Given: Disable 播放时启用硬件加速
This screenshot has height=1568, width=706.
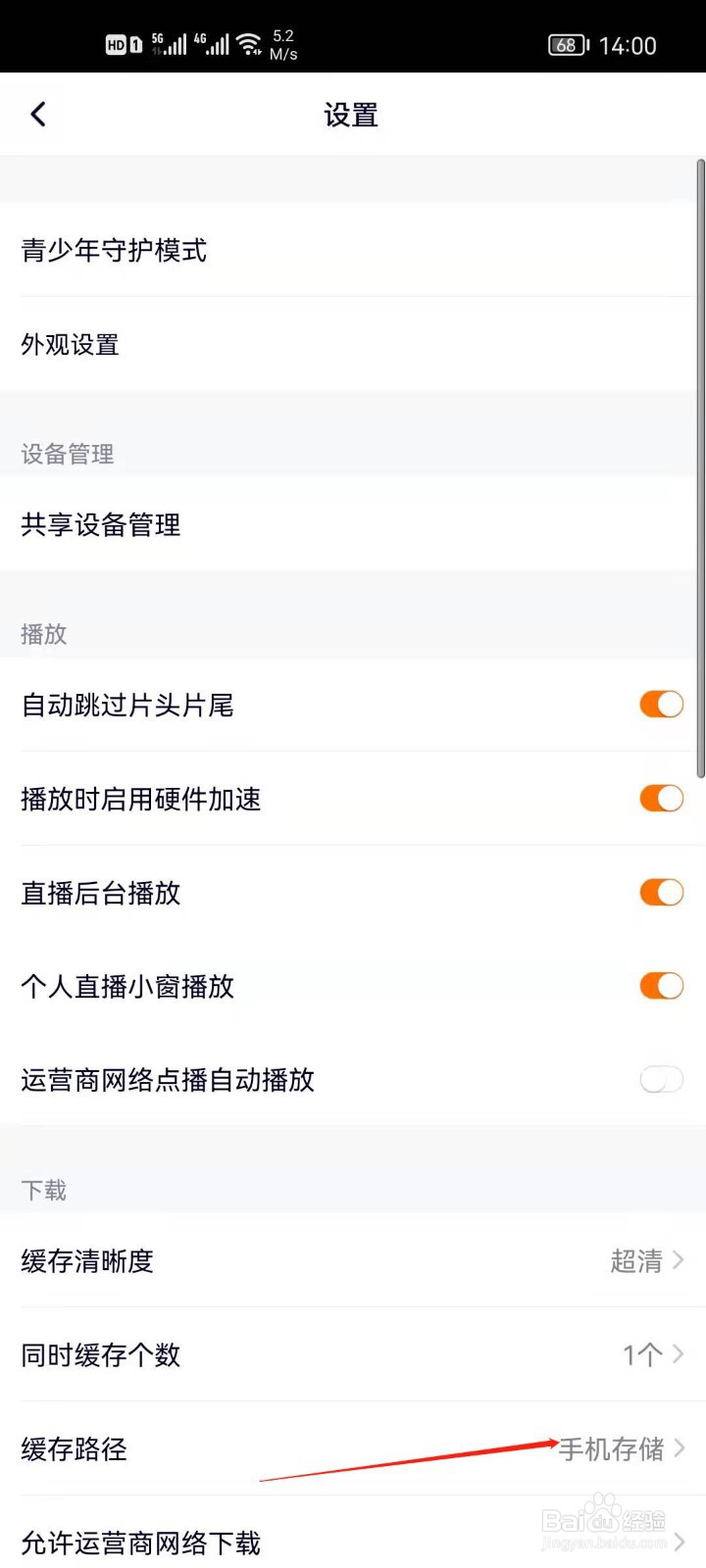Looking at the screenshot, I should coord(661,799).
